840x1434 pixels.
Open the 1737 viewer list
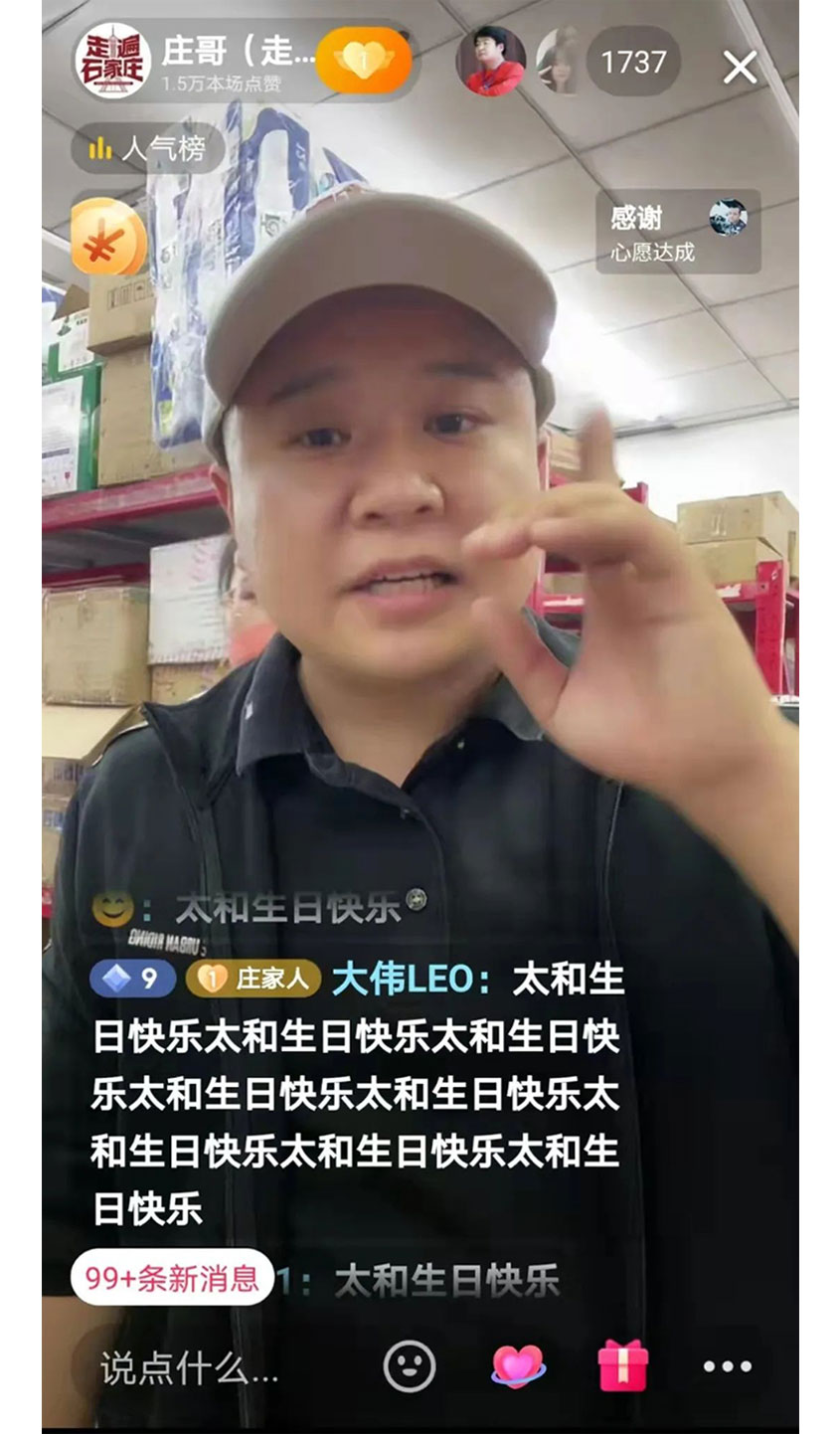tap(633, 63)
